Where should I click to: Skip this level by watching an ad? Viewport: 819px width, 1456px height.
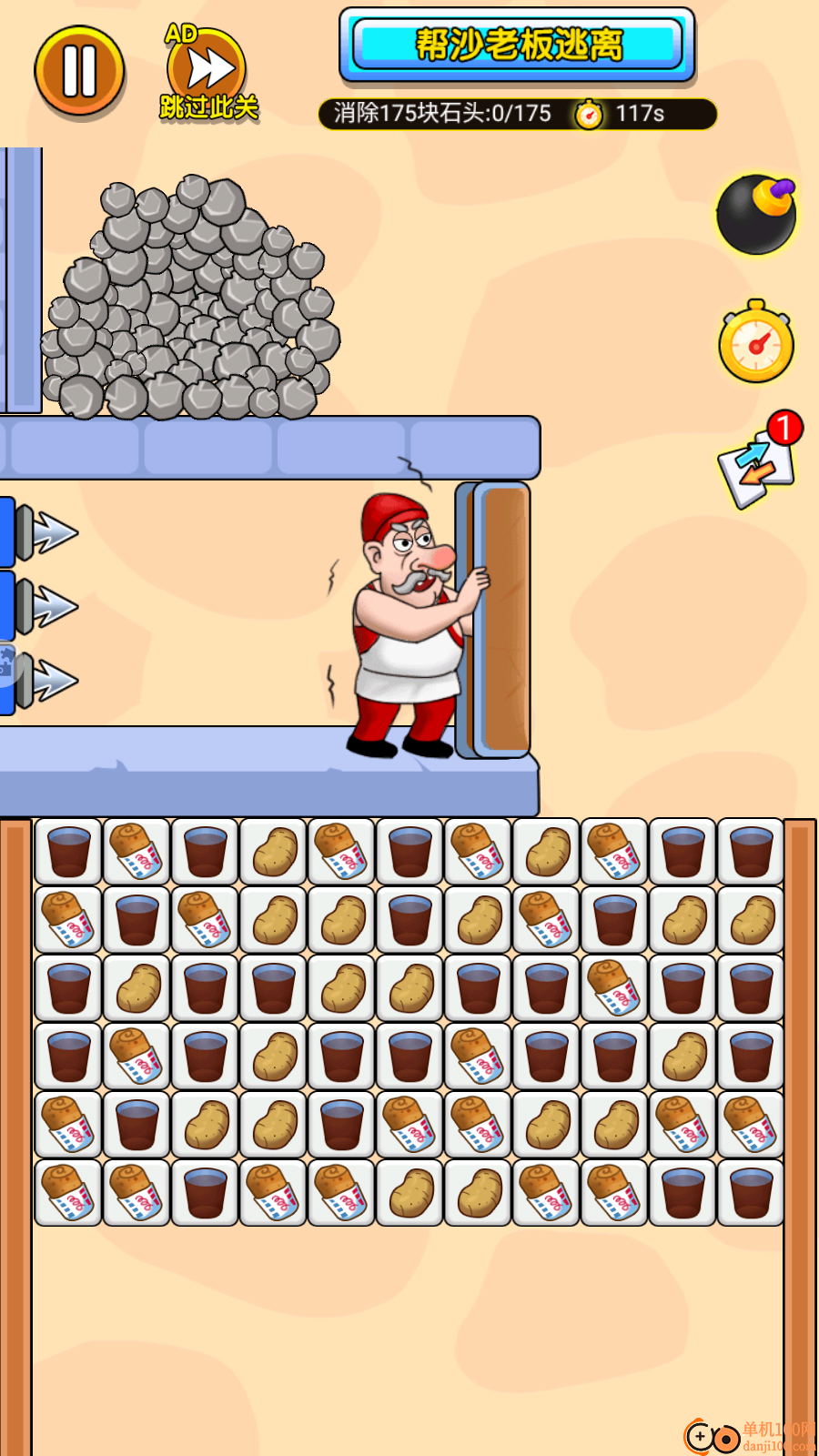point(207,73)
